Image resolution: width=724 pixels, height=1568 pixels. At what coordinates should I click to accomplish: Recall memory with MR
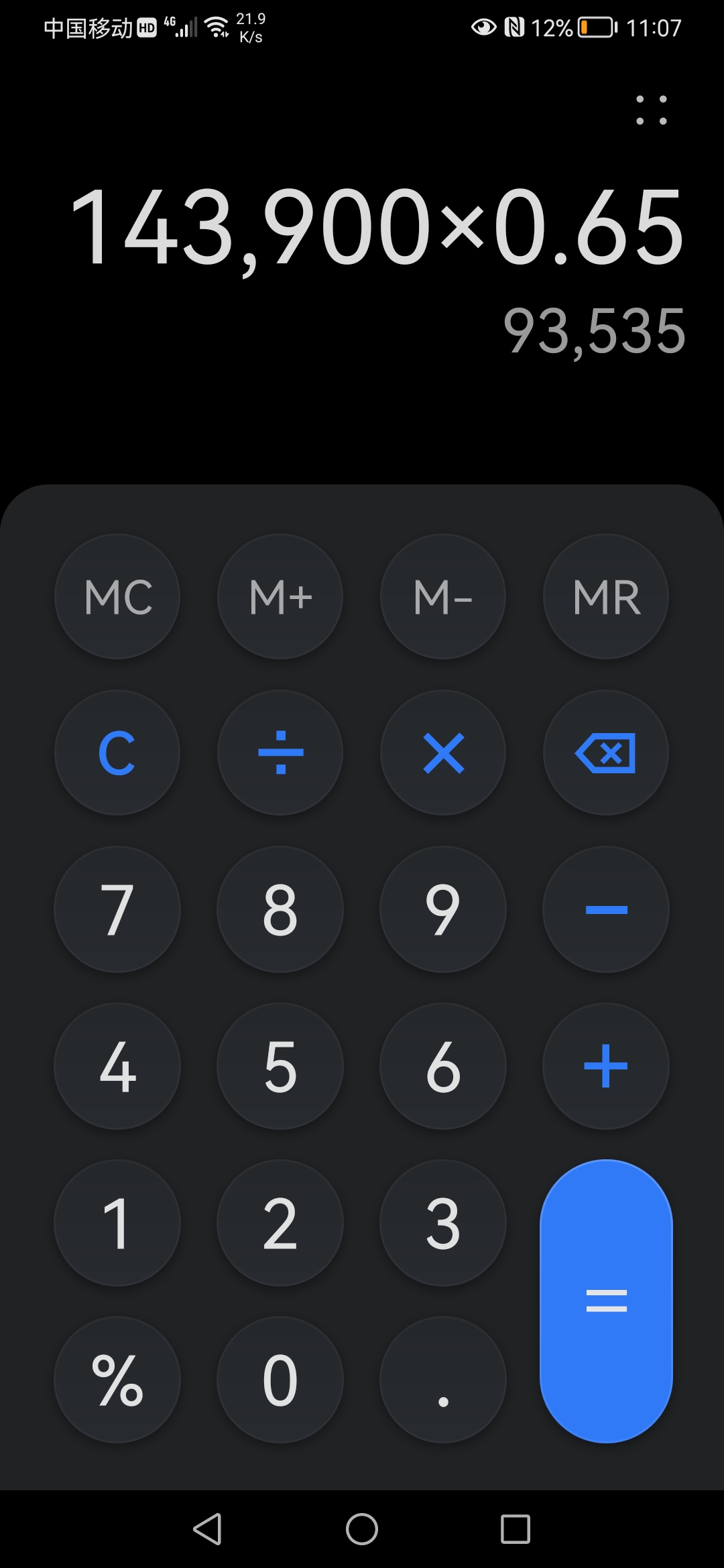click(x=606, y=596)
